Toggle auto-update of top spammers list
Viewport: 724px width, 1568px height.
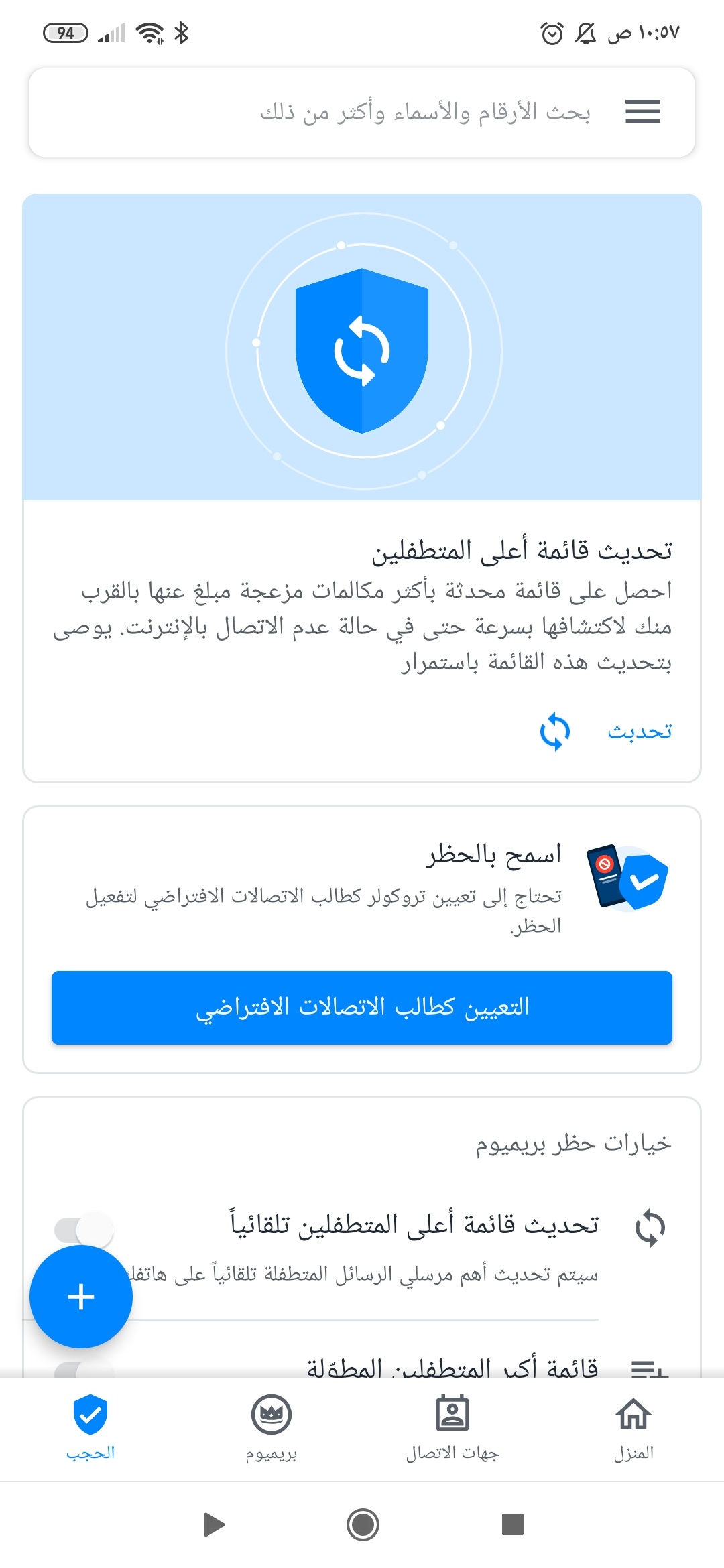[84, 1230]
